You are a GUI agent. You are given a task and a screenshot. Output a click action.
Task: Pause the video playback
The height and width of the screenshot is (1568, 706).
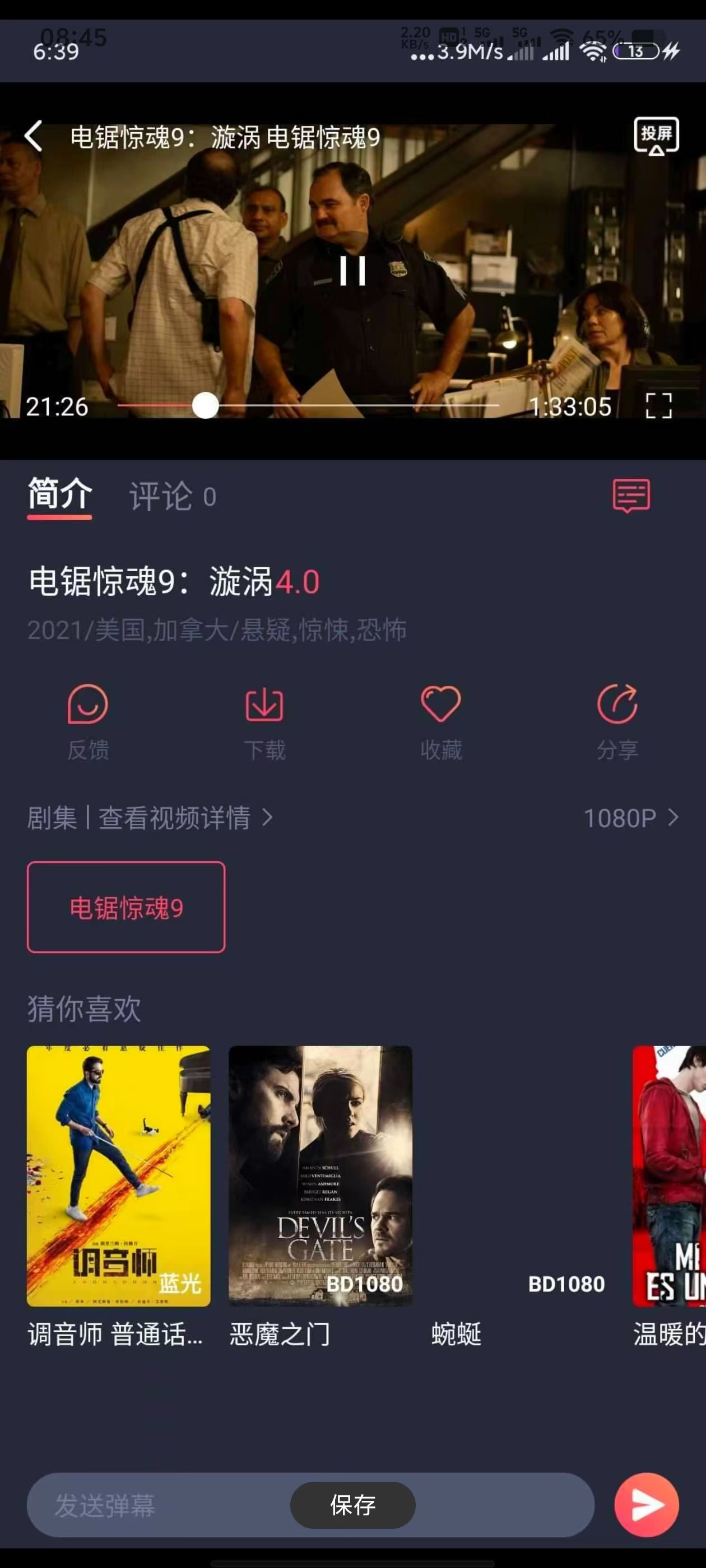pos(352,270)
